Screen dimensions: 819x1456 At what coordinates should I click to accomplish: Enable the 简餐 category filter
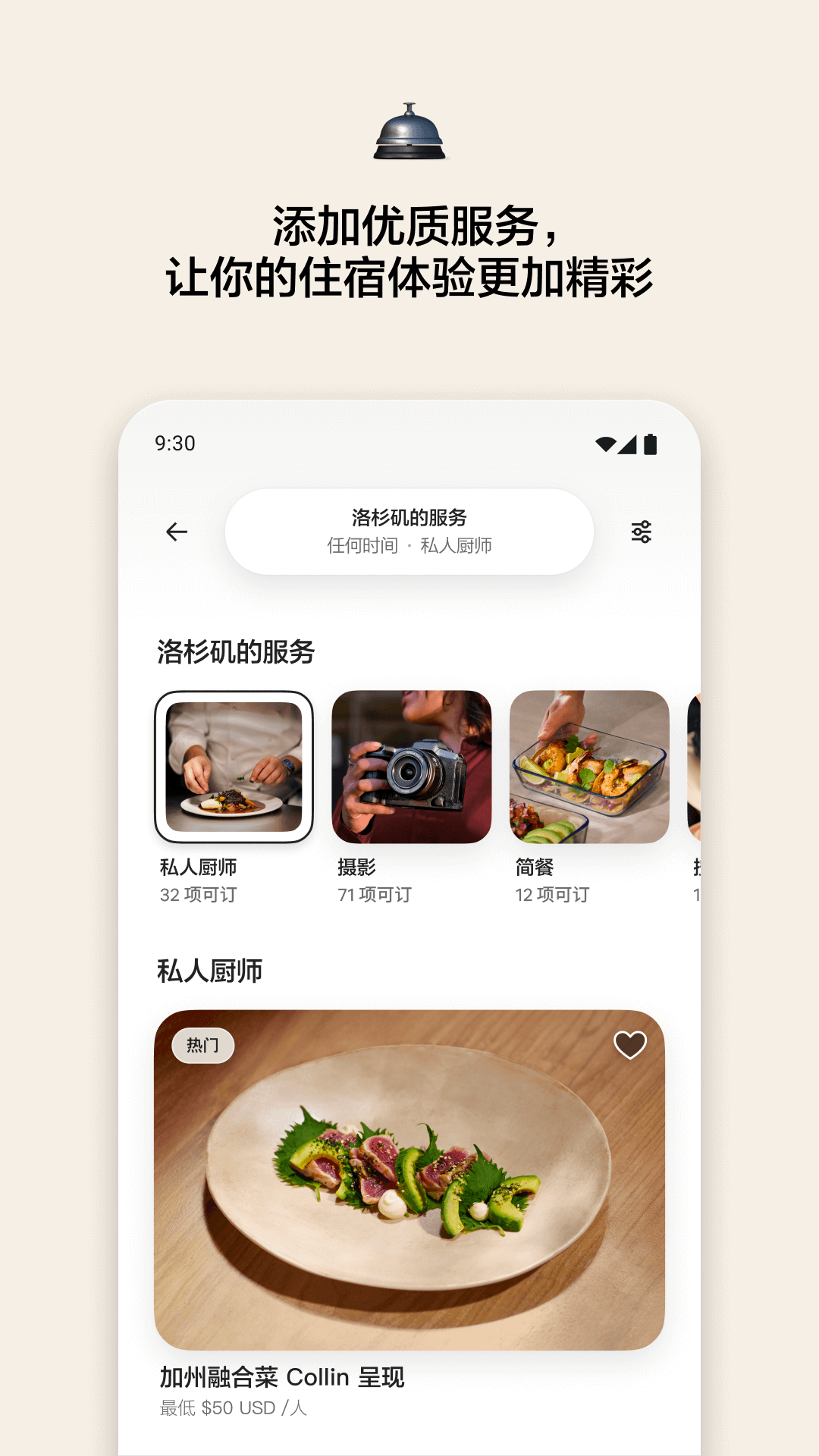(589, 768)
